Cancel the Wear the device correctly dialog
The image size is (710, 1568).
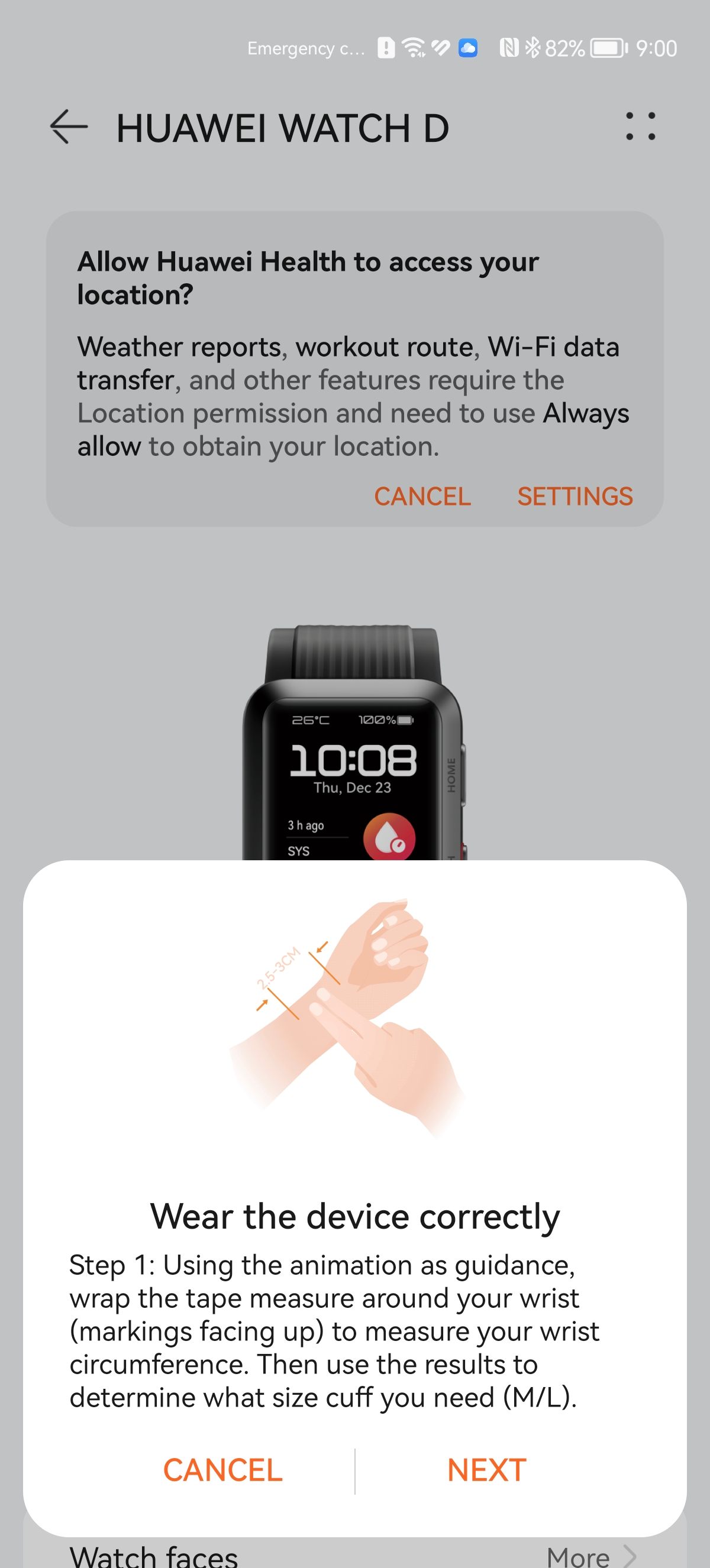(222, 1470)
